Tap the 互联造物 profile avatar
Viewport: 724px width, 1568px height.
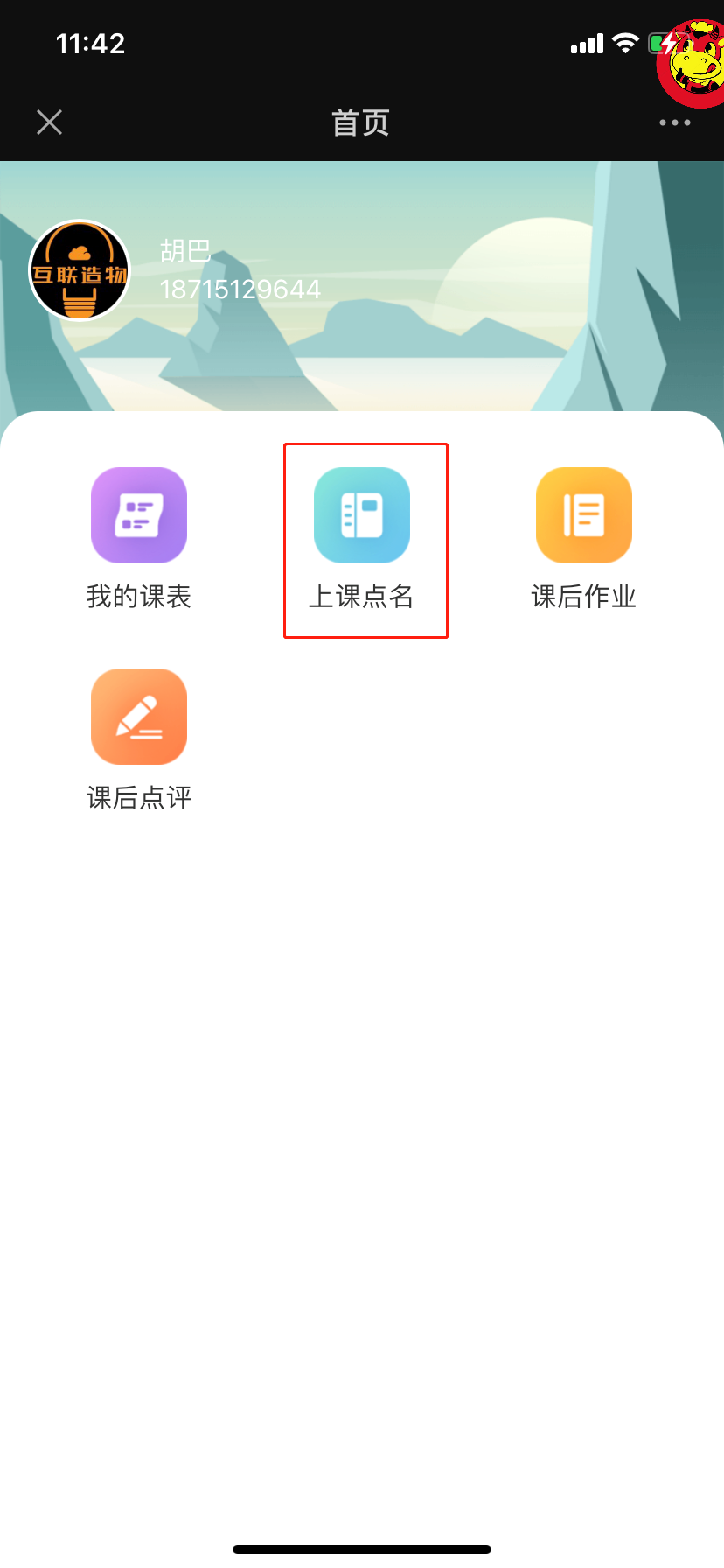[80, 270]
